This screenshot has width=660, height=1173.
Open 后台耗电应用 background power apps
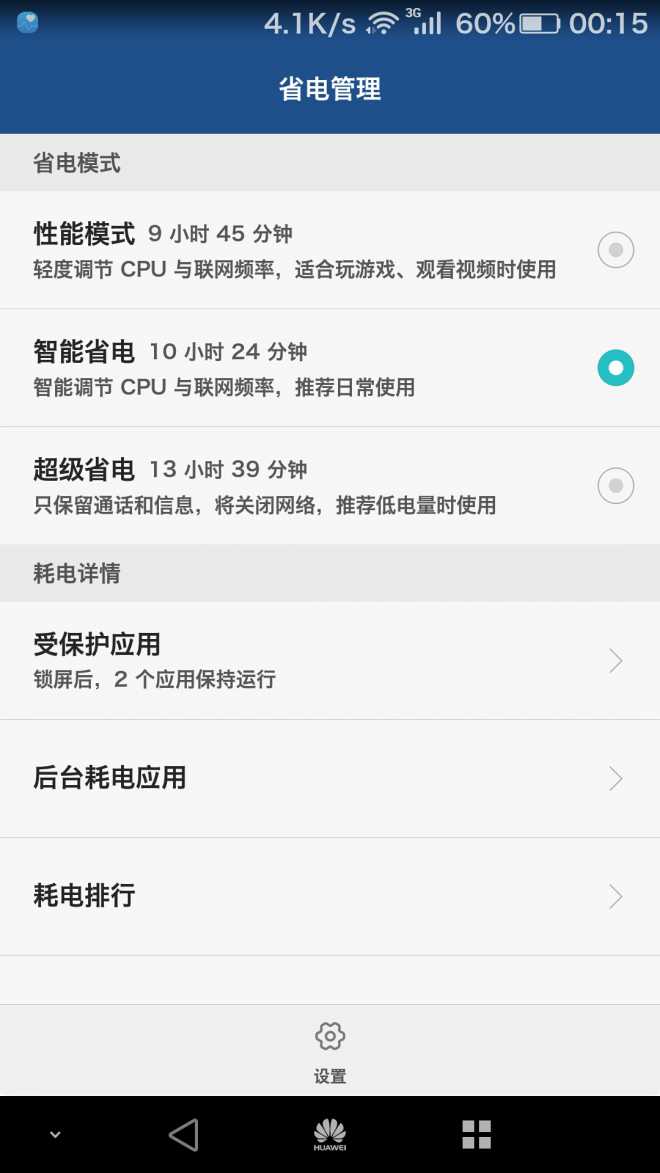pyautogui.click(x=330, y=779)
